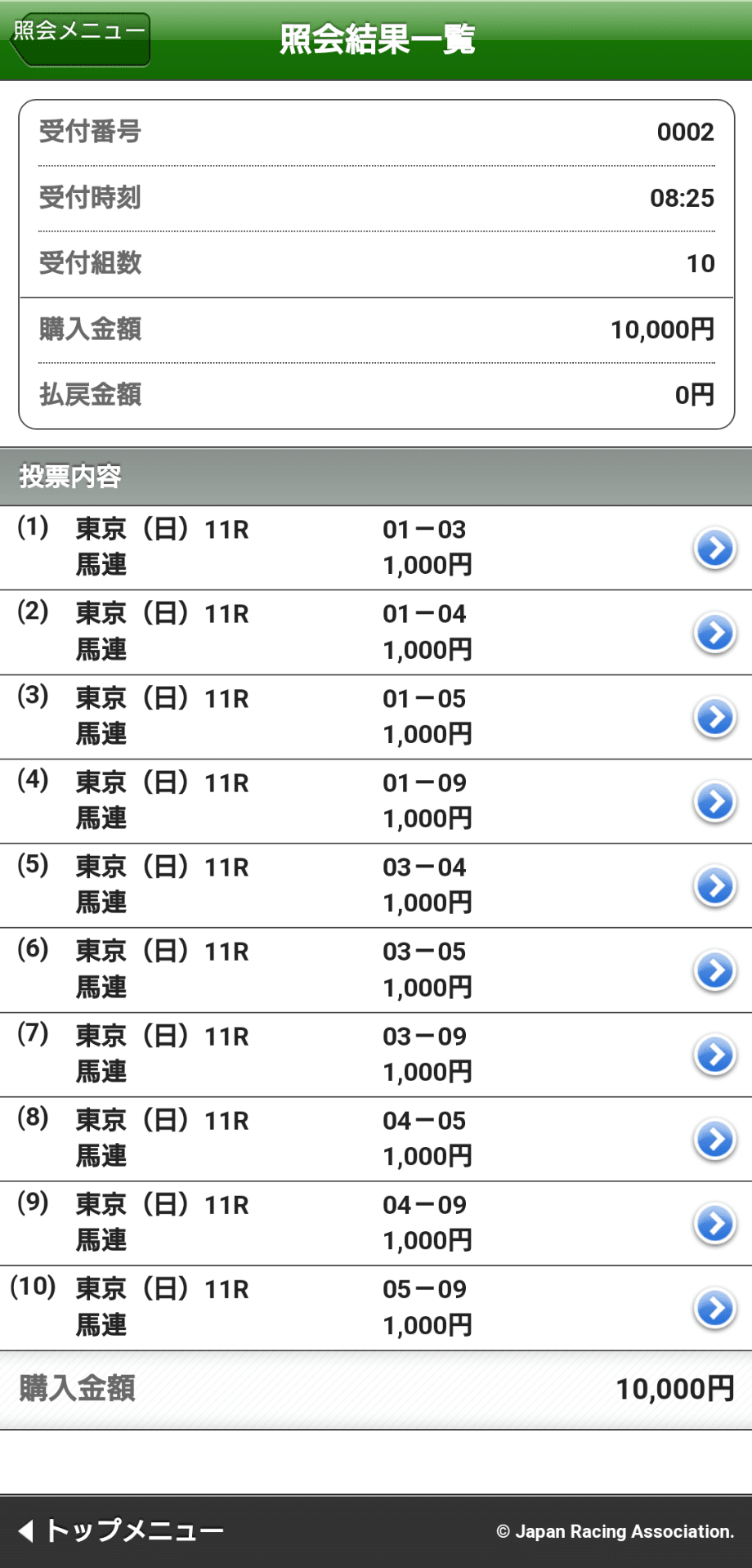View details of 馬連 03－05 bet
This screenshot has height=1568, width=752.
[714, 970]
